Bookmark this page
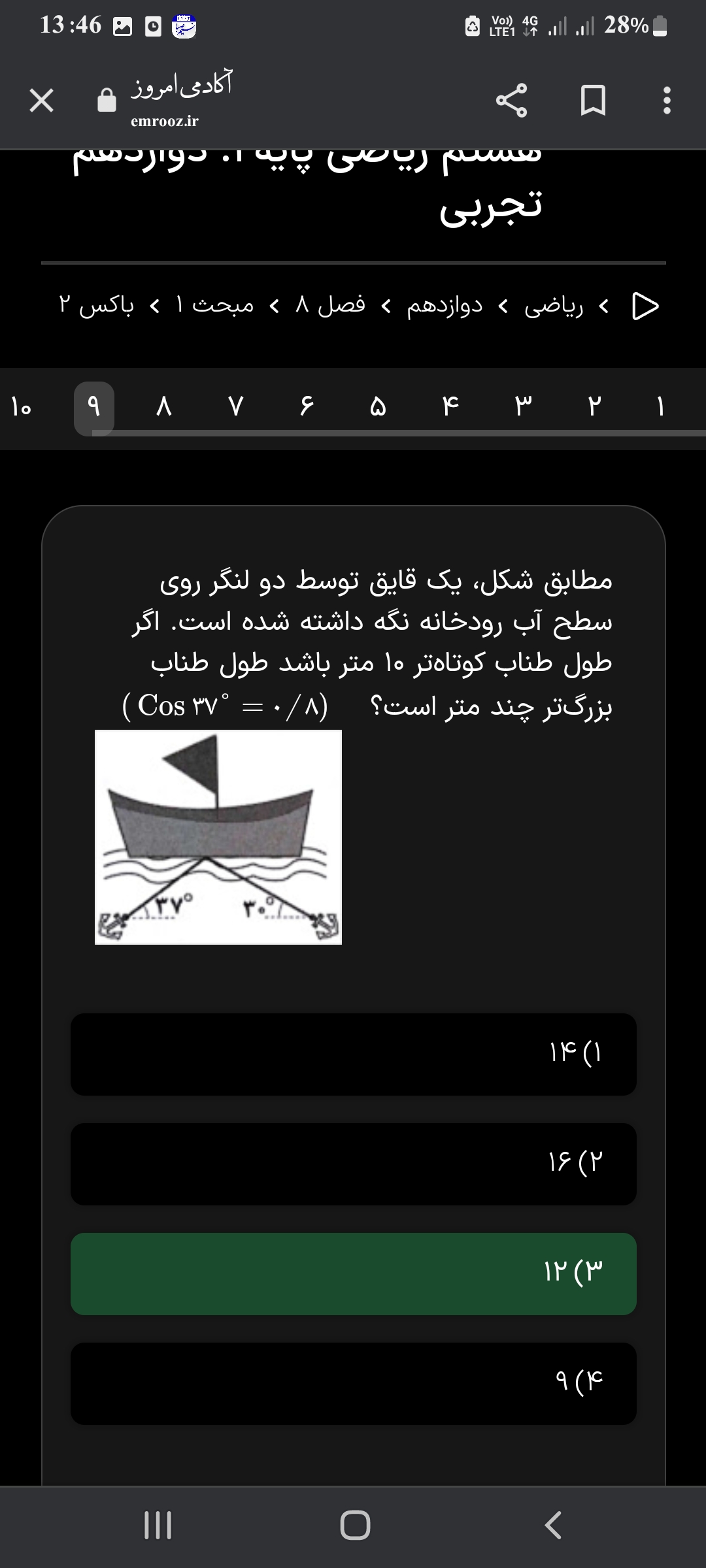Viewport: 706px width, 1568px height. pos(593,101)
